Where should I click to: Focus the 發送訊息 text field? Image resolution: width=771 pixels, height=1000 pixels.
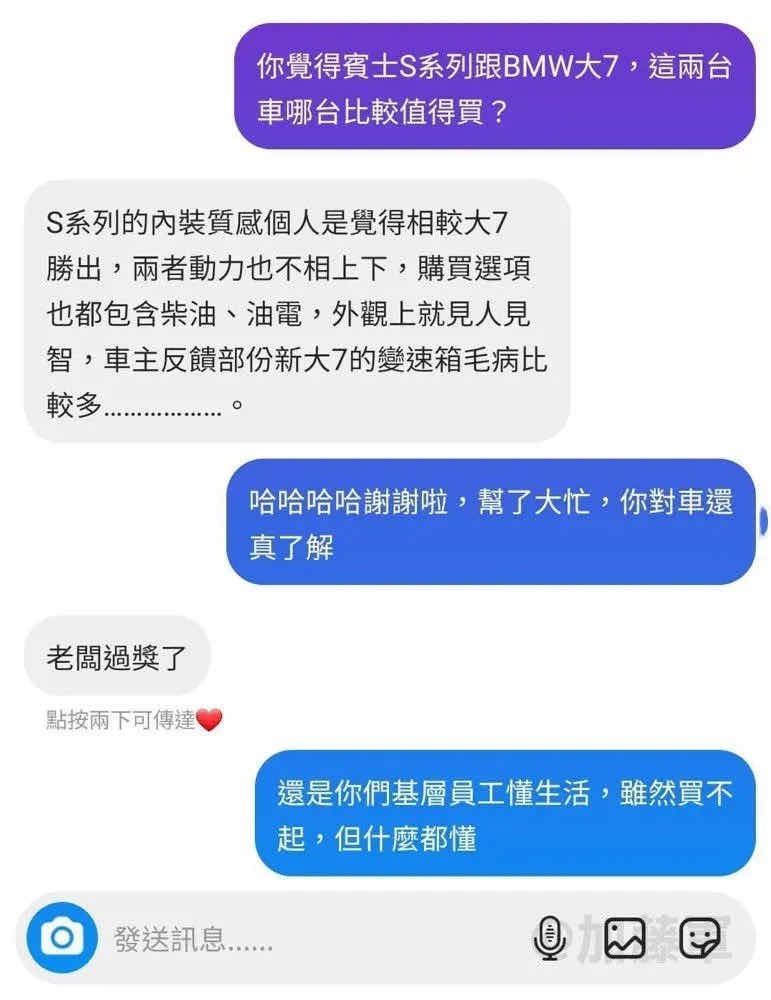300,939
